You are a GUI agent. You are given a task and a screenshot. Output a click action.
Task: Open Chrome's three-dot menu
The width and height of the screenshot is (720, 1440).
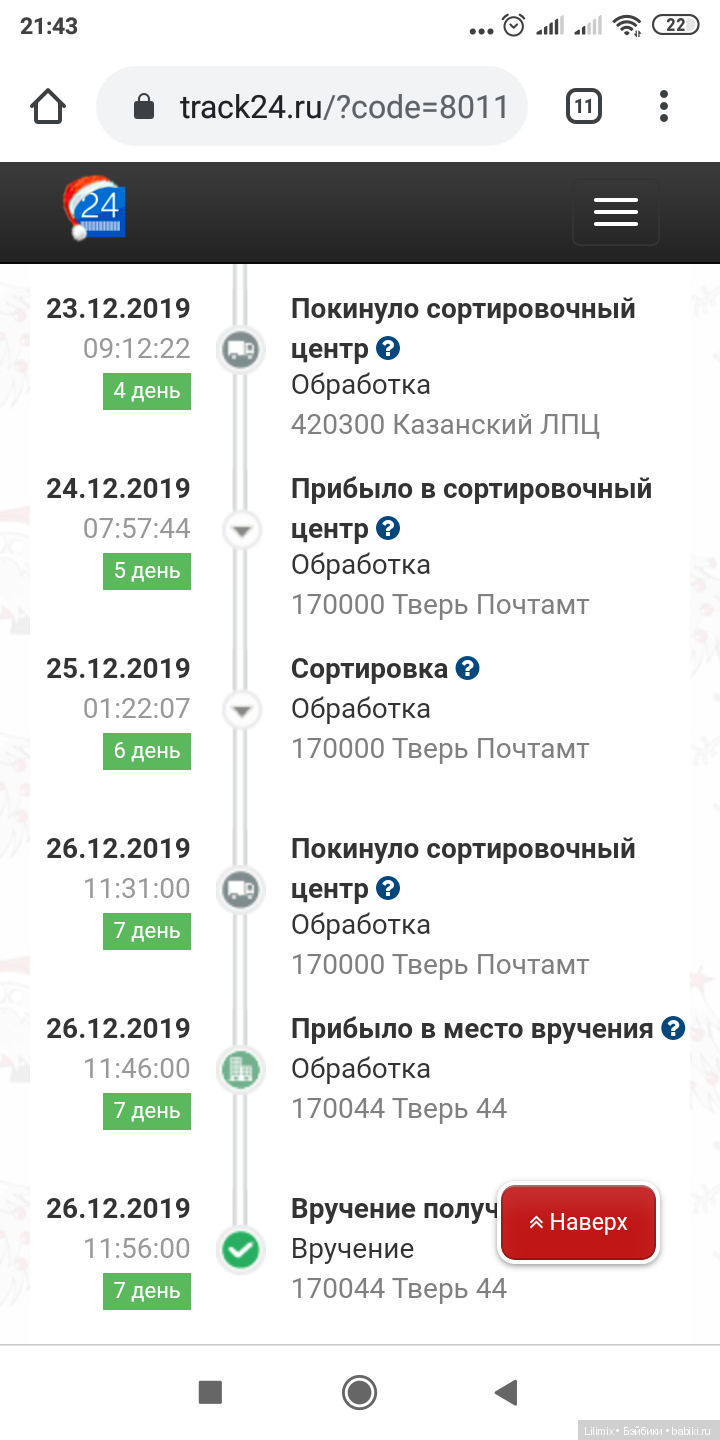[x=663, y=106]
